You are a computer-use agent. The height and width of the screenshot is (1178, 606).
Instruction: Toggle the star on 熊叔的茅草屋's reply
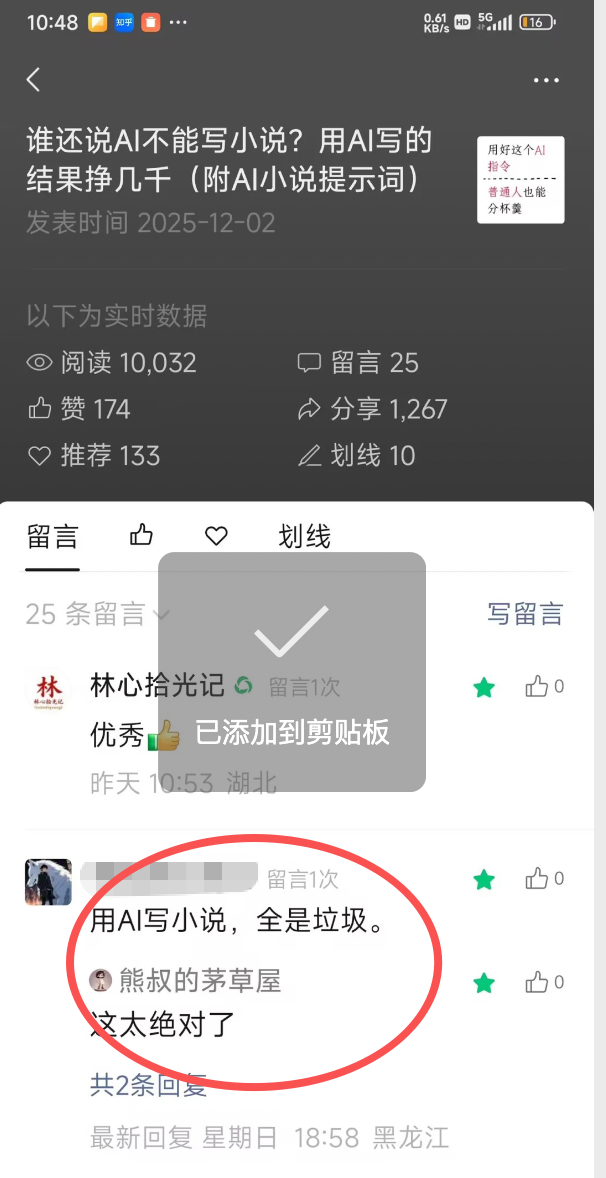coord(484,983)
